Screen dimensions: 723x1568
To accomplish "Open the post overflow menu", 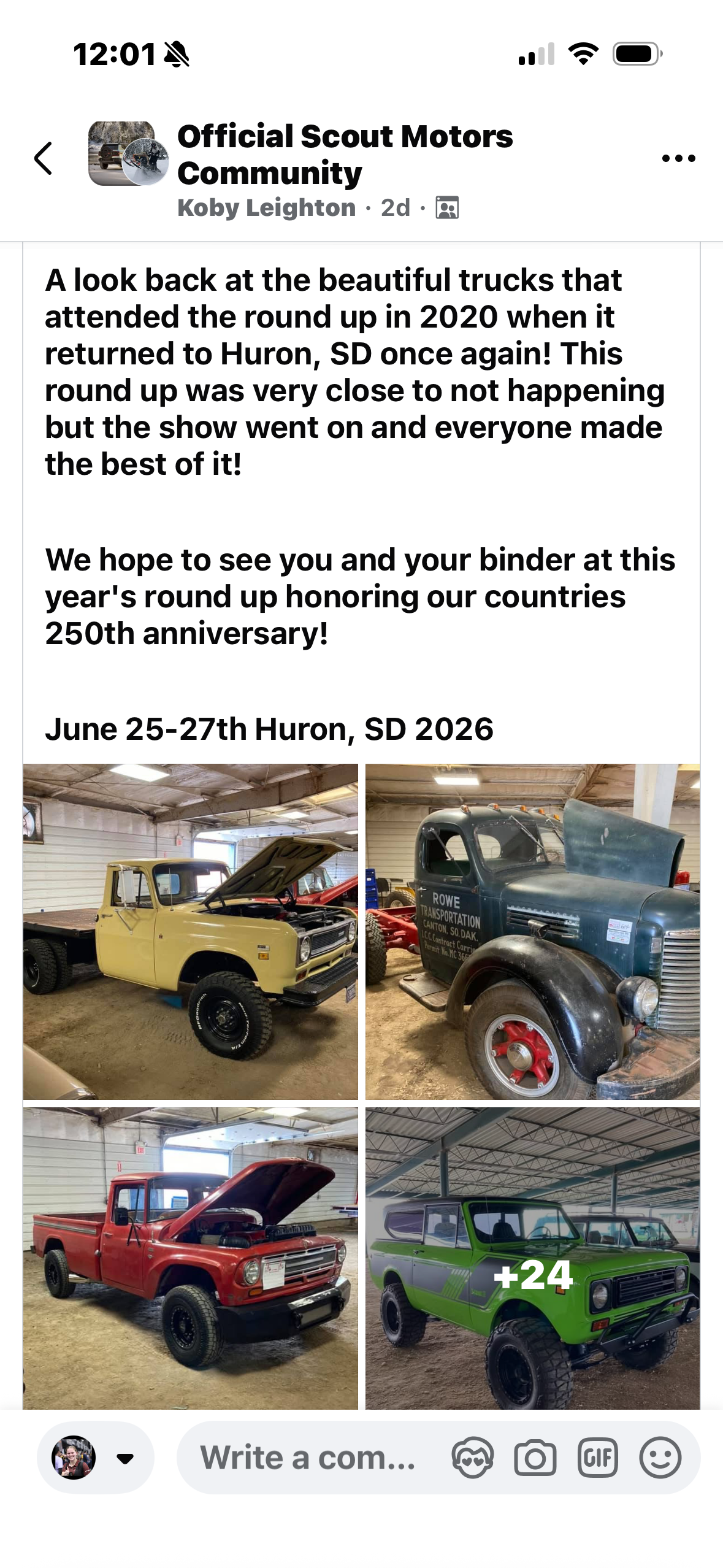I will coord(678,158).
